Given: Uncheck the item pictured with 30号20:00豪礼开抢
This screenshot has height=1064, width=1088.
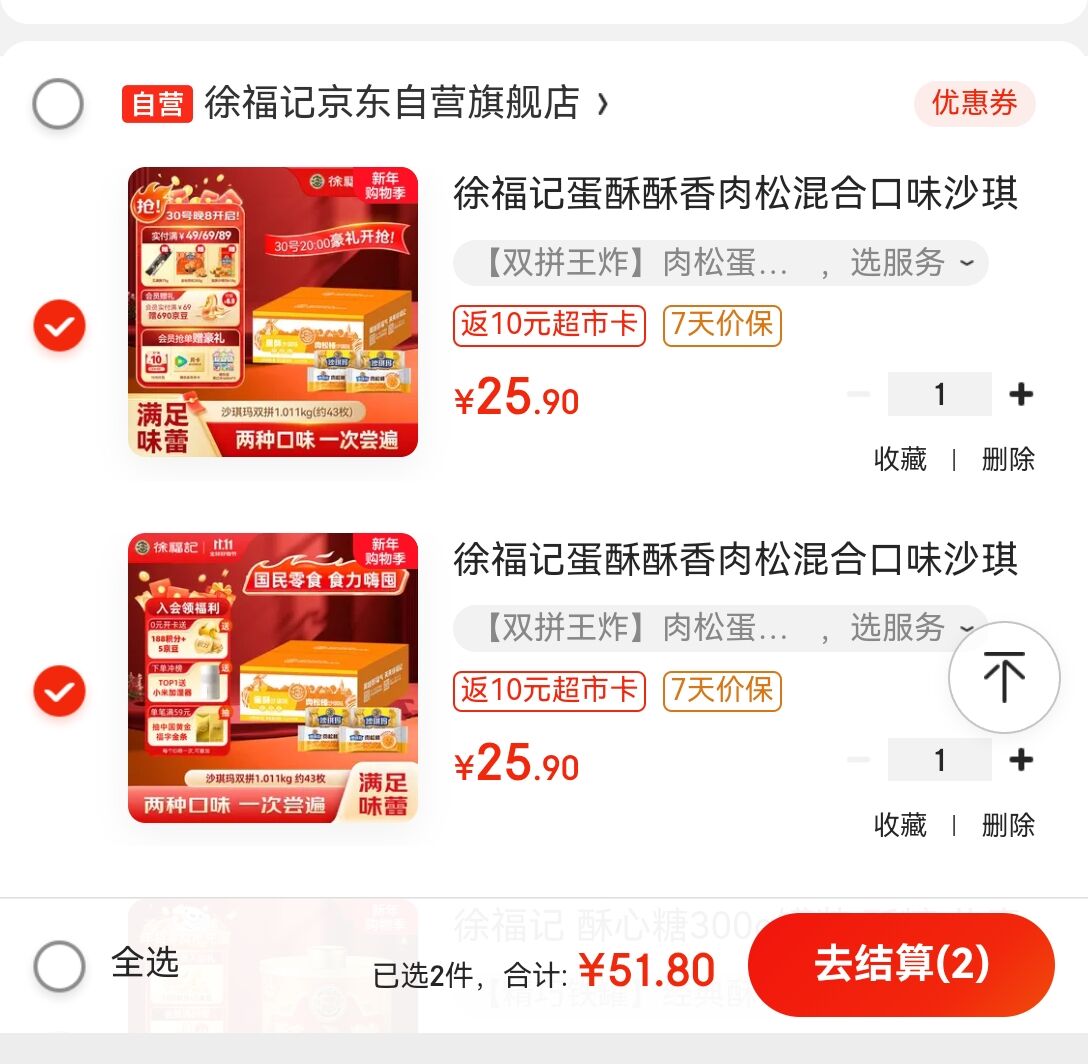Looking at the screenshot, I should pyautogui.click(x=60, y=326).
